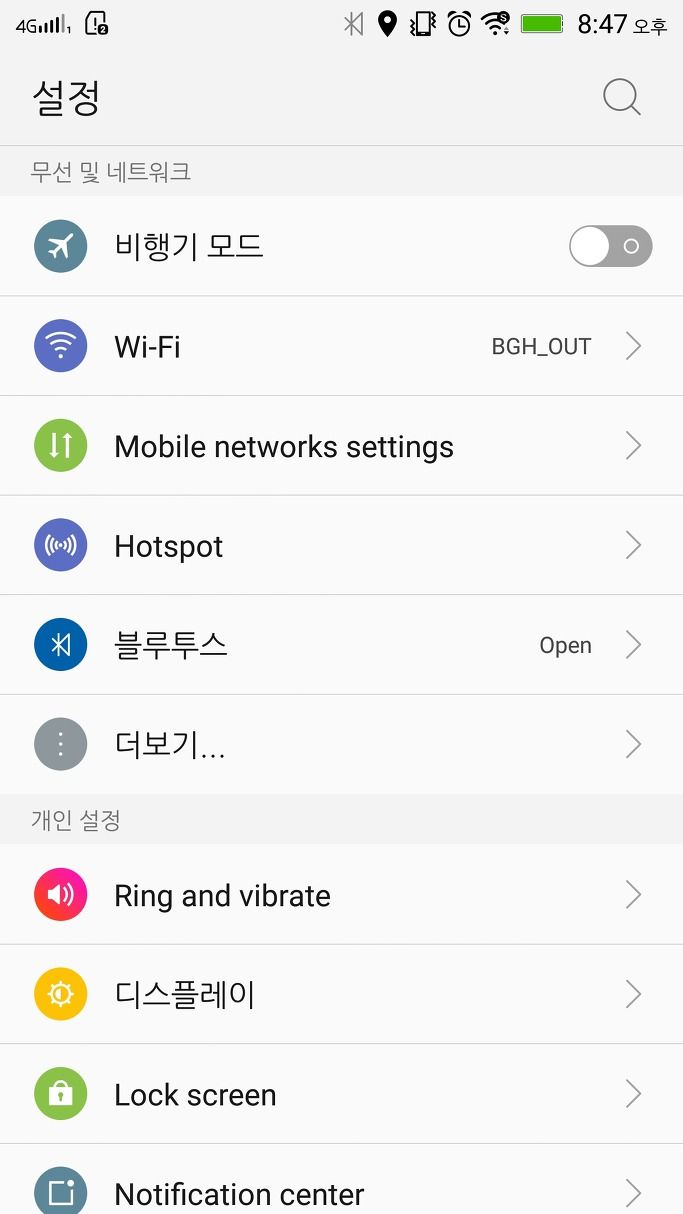Open Wi-Fi settings
The image size is (683, 1214).
tap(341, 346)
